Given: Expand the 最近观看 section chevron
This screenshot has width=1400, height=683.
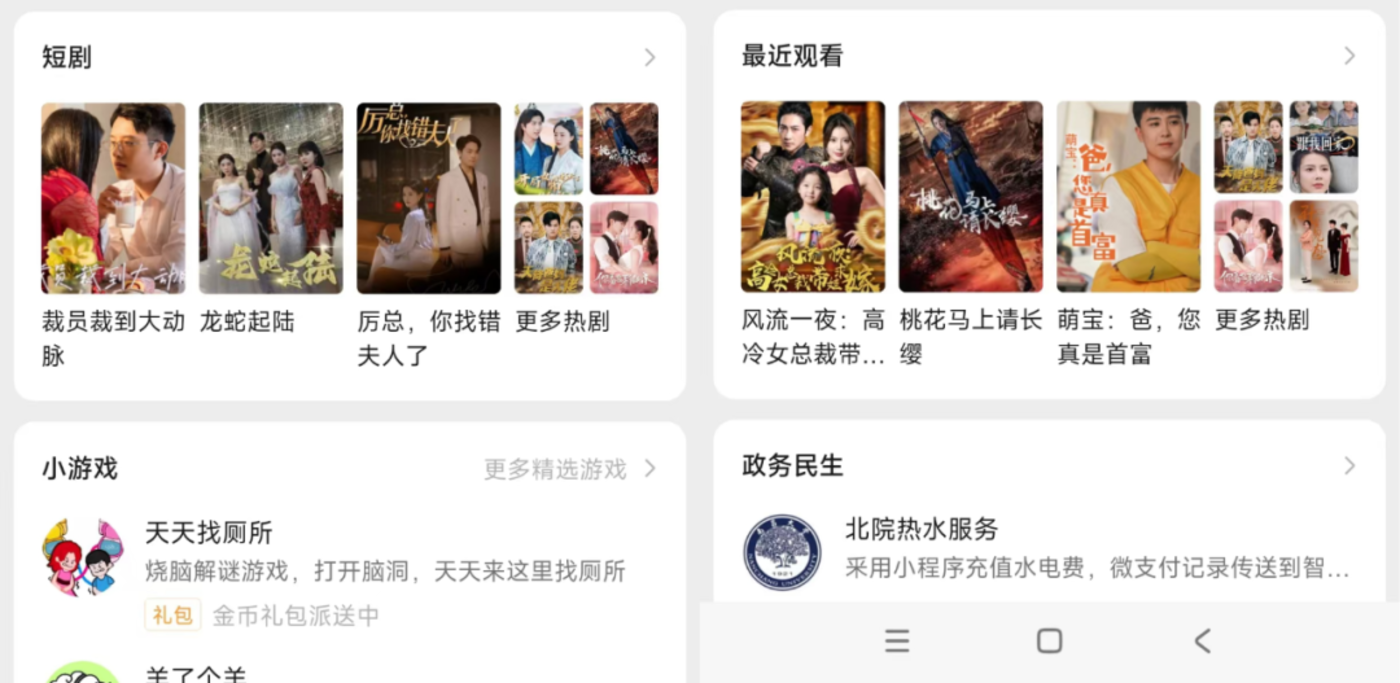Looking at the screenshot, I should click(1349, 56).
